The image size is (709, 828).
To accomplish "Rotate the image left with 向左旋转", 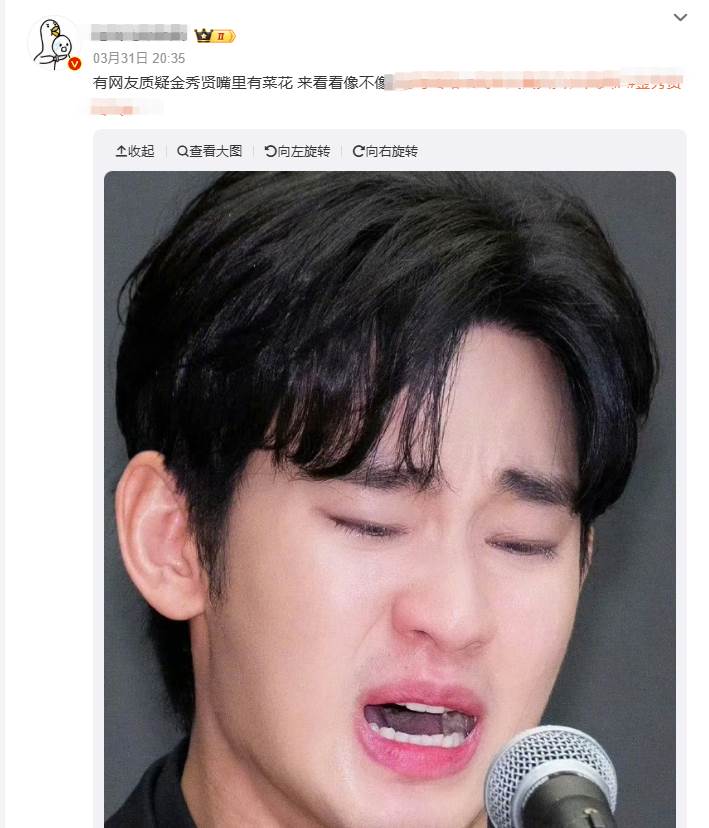I will coord(297,151).
